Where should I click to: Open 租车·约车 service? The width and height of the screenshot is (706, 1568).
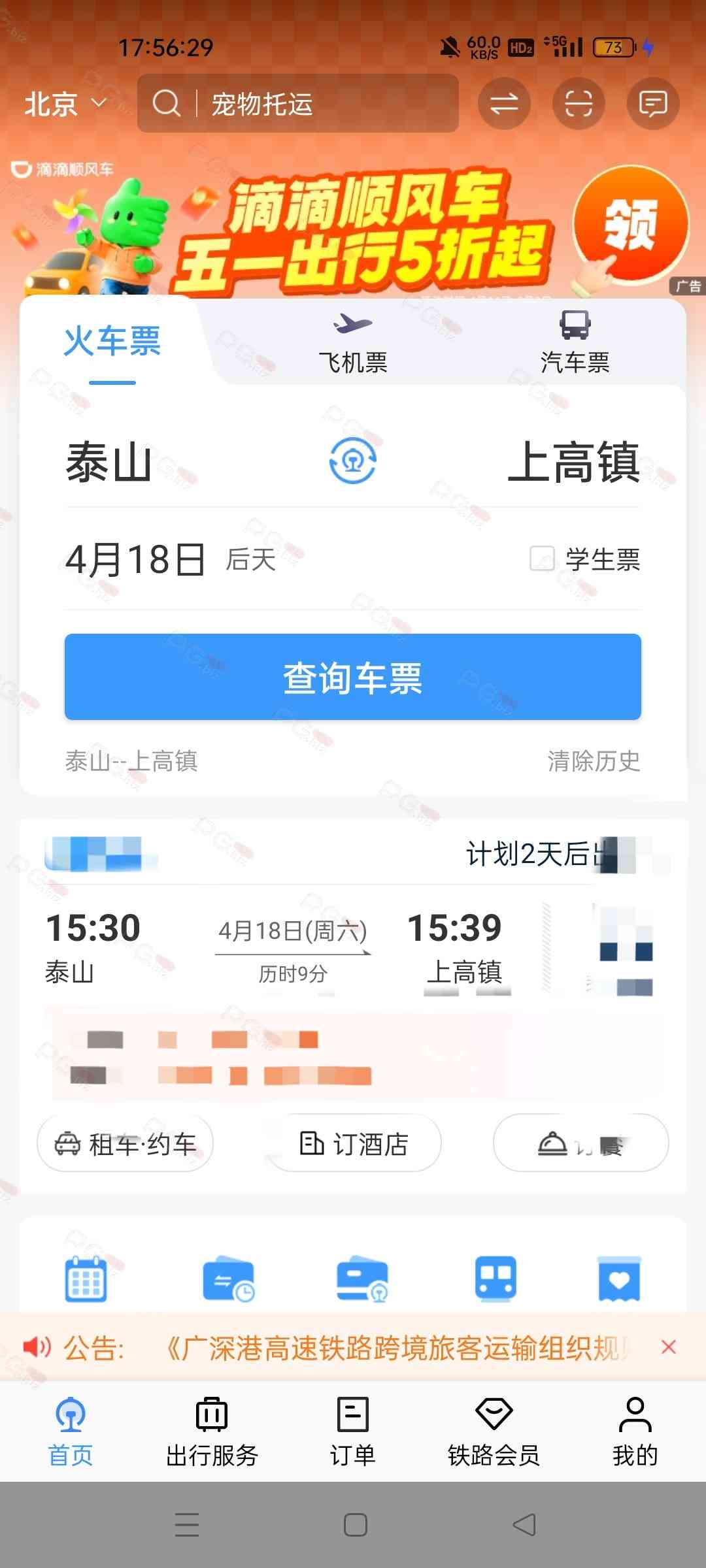pyautogui.click(x=126, y=1143)
